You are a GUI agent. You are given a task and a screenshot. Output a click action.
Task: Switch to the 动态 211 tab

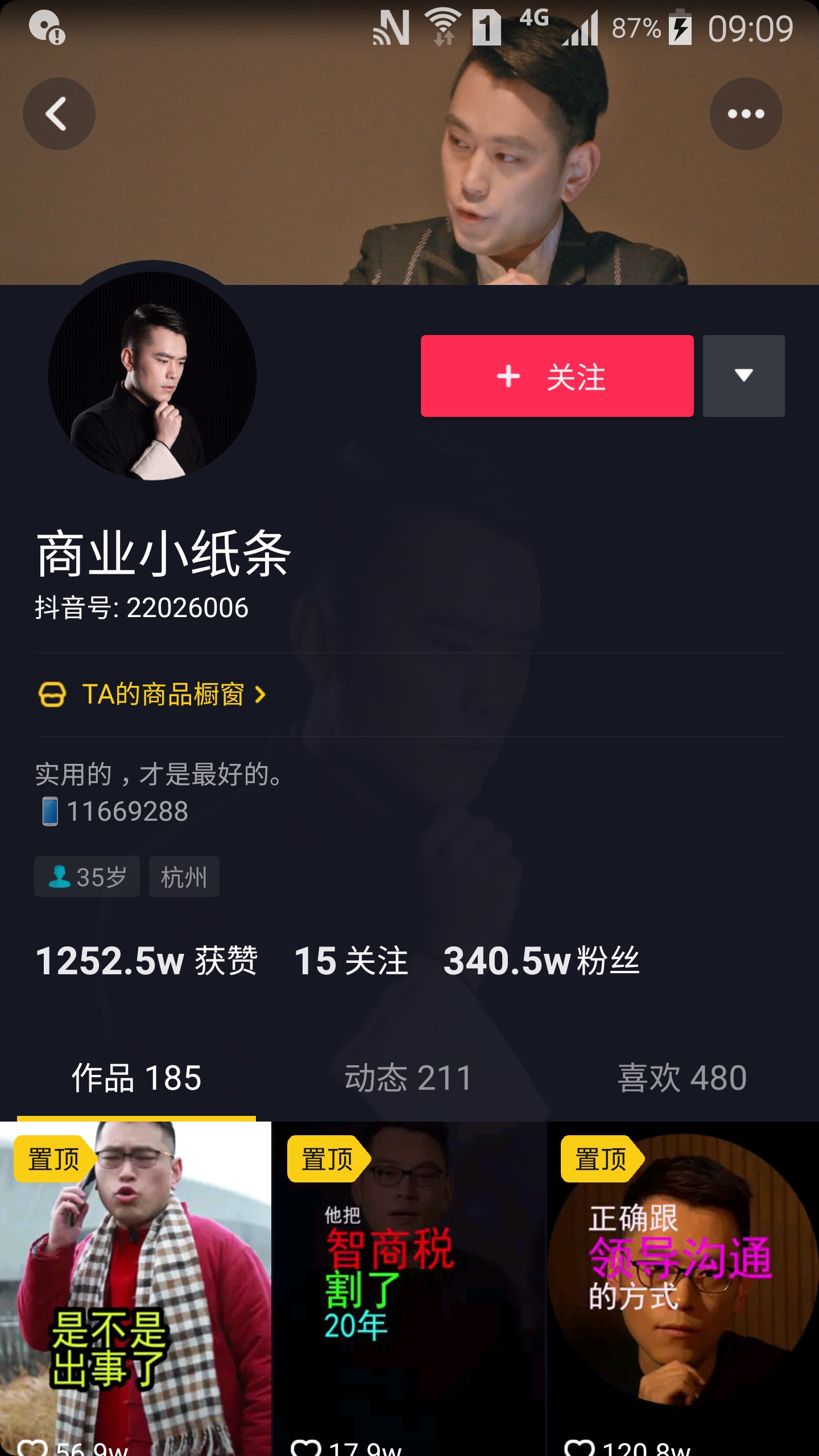coord(409,1078)
